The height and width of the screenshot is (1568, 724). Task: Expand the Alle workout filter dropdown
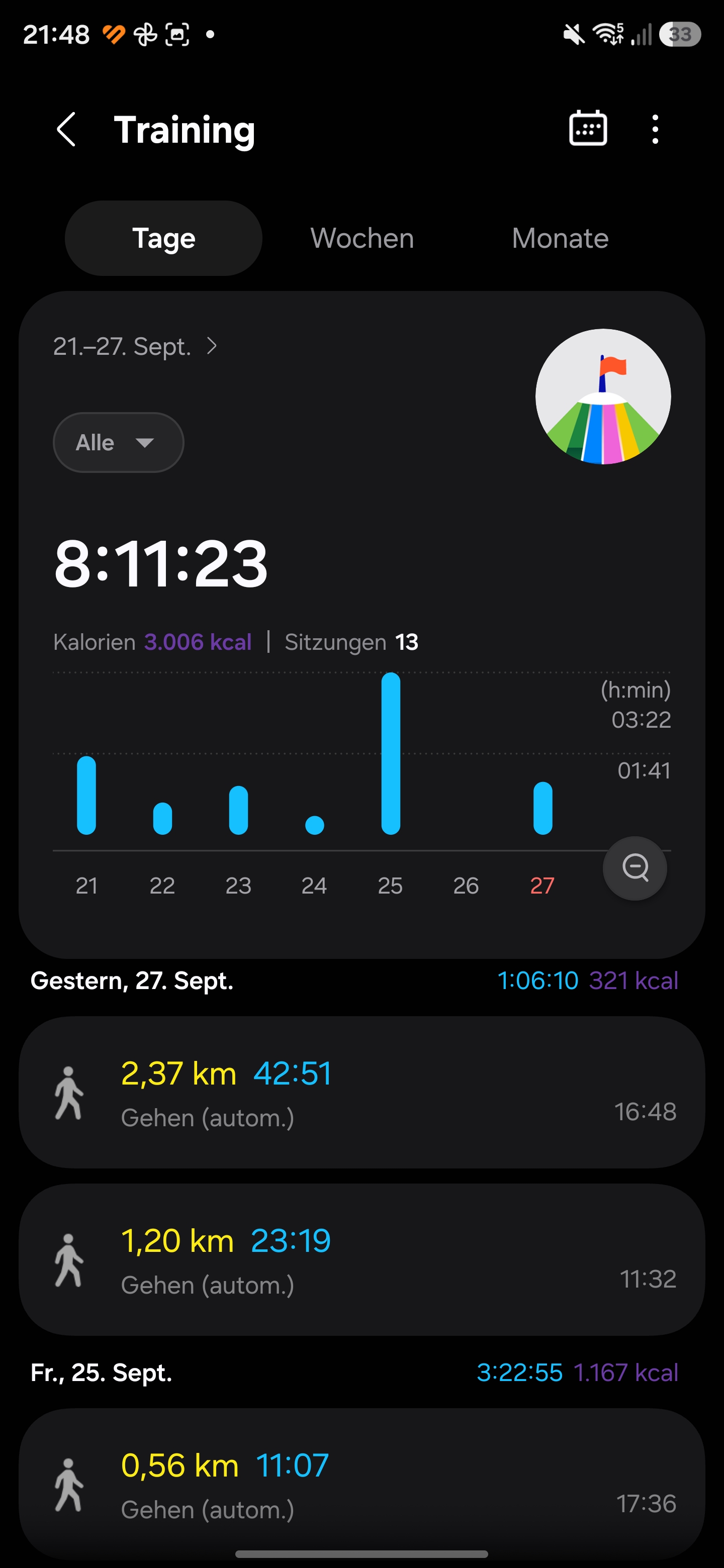coord(118,443)
